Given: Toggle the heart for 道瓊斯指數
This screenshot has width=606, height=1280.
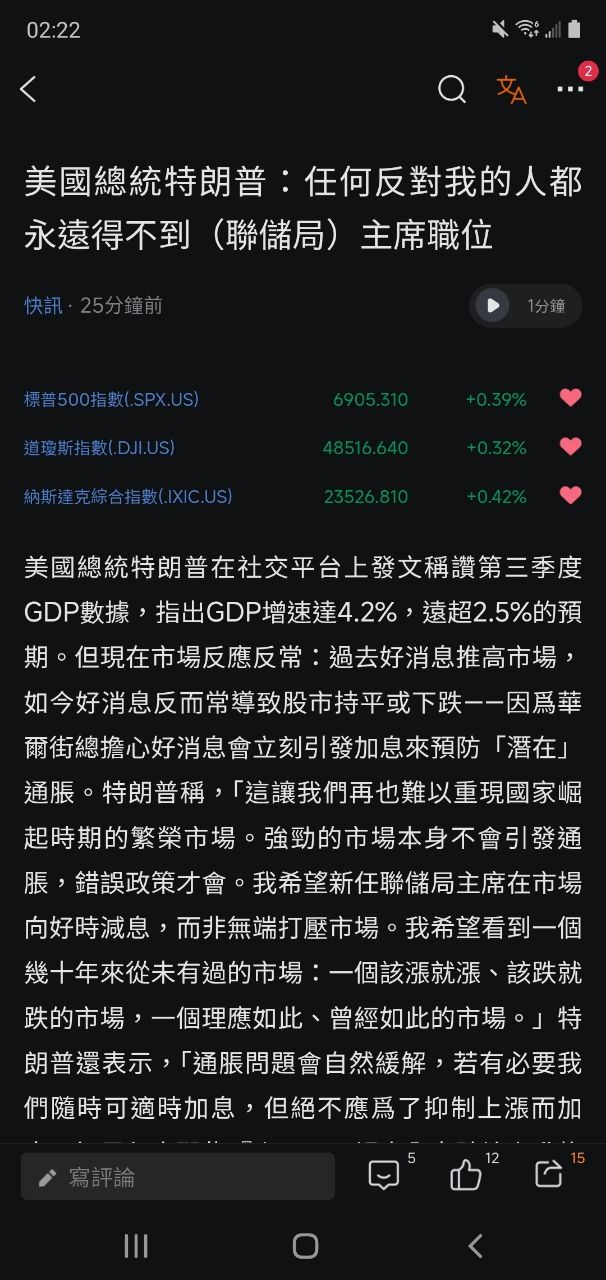Looking at the screenshot, I should (570, 446).
